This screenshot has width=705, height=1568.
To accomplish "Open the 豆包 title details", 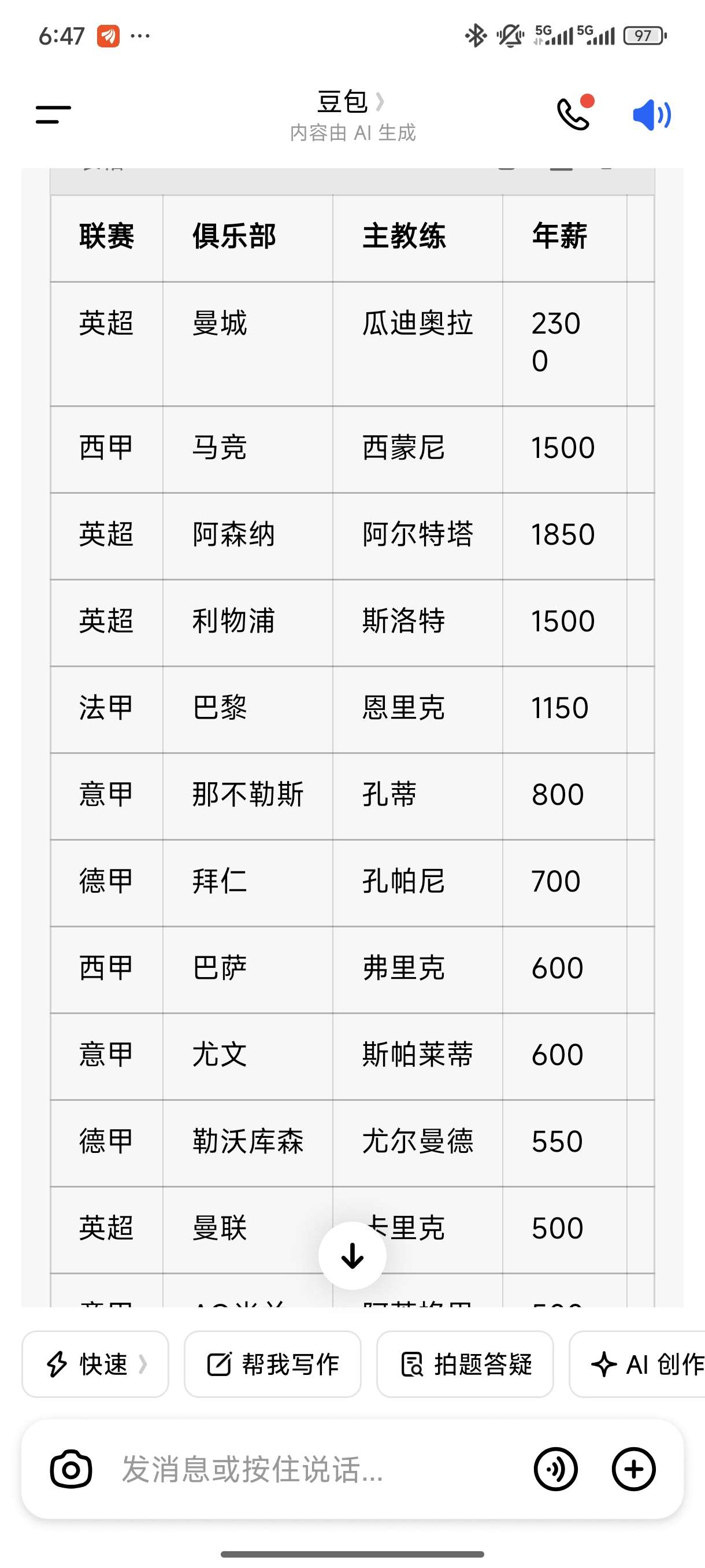I will pos(351,102).
